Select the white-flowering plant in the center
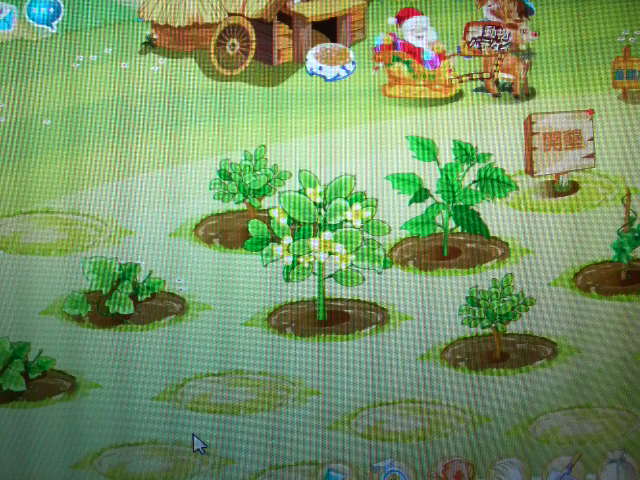 click(x=321, y=240)
